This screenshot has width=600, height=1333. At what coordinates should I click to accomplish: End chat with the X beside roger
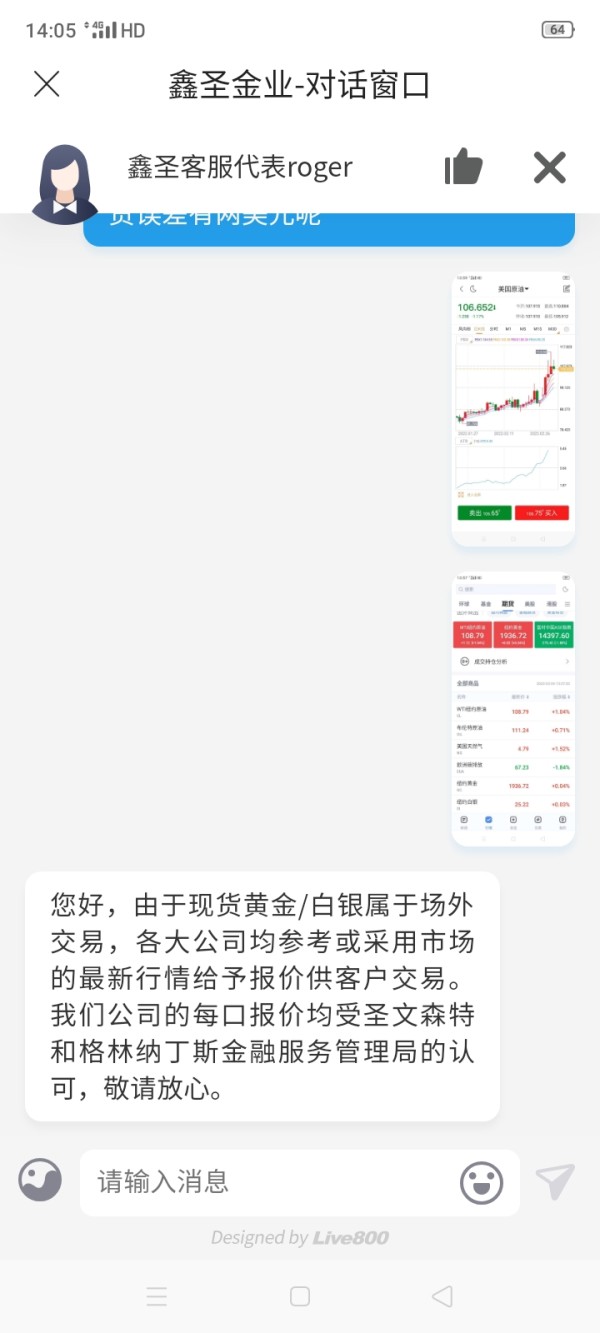pyautogui.click(x=550, y=167)
